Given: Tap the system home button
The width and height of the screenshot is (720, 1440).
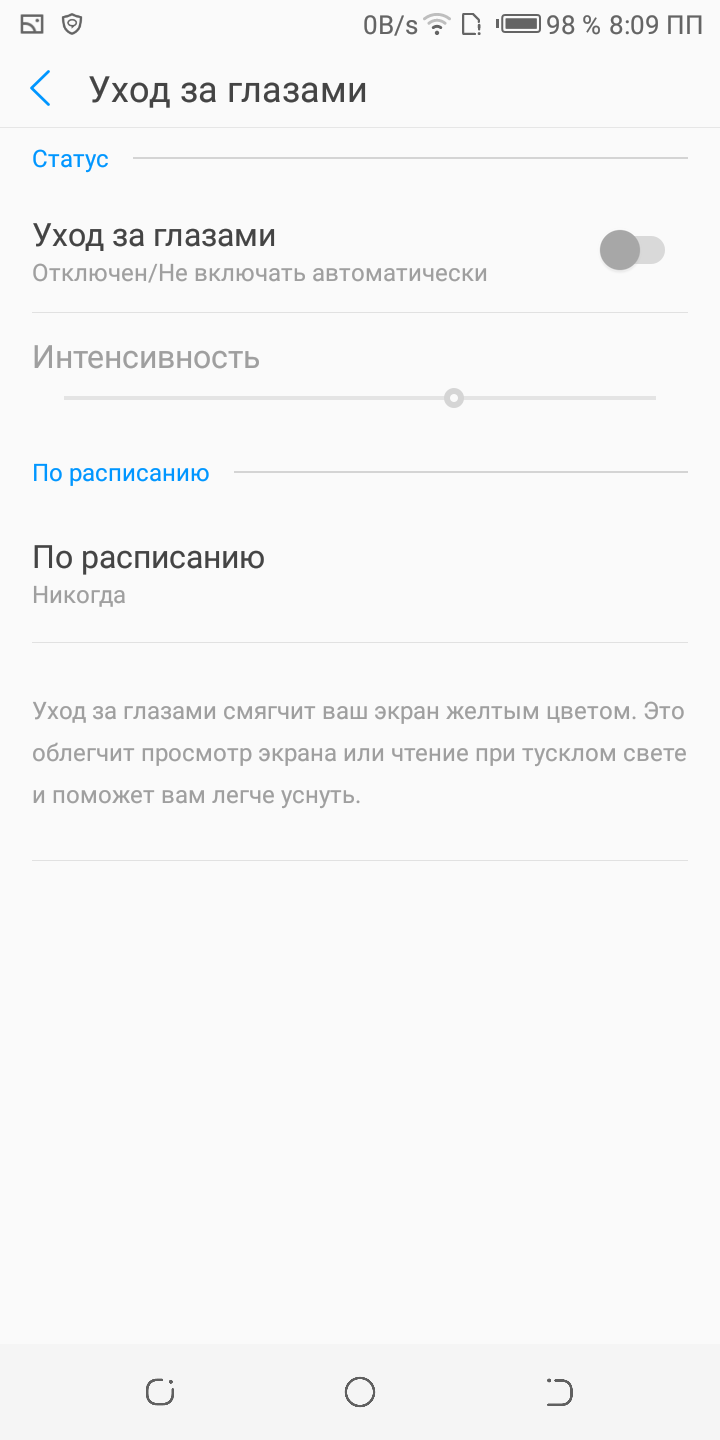Looking at the screenshot, I should (360, 1391).
